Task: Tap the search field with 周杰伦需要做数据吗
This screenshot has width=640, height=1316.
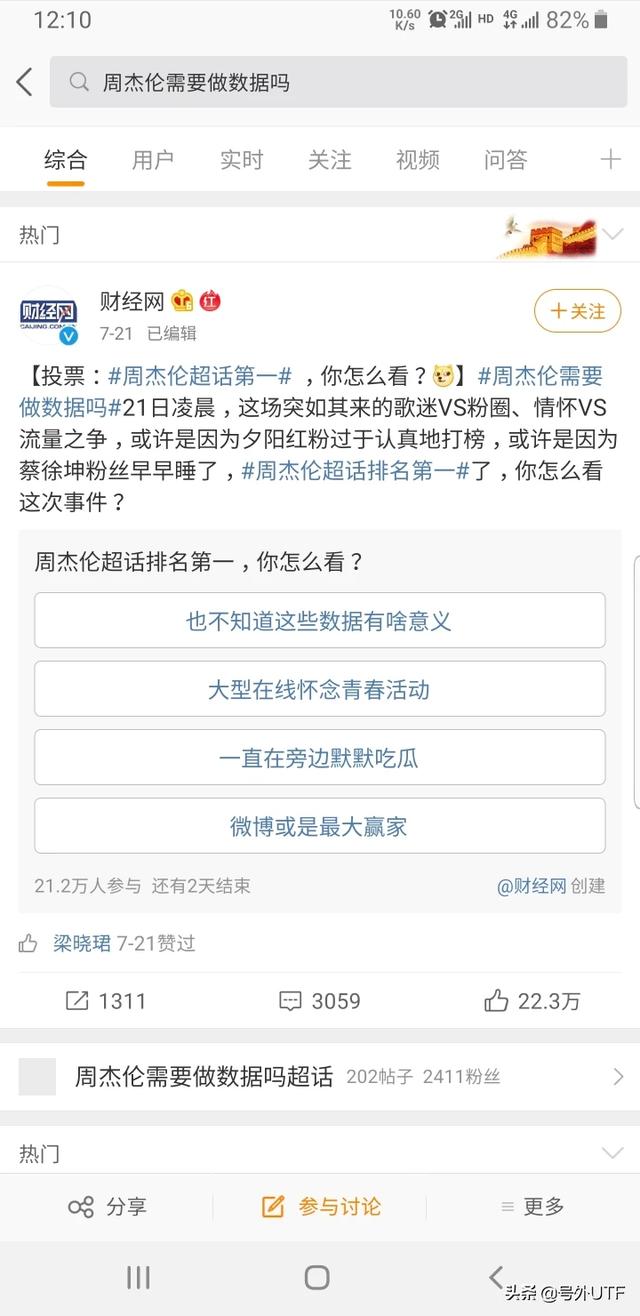Action: click(x=340, y=83)
